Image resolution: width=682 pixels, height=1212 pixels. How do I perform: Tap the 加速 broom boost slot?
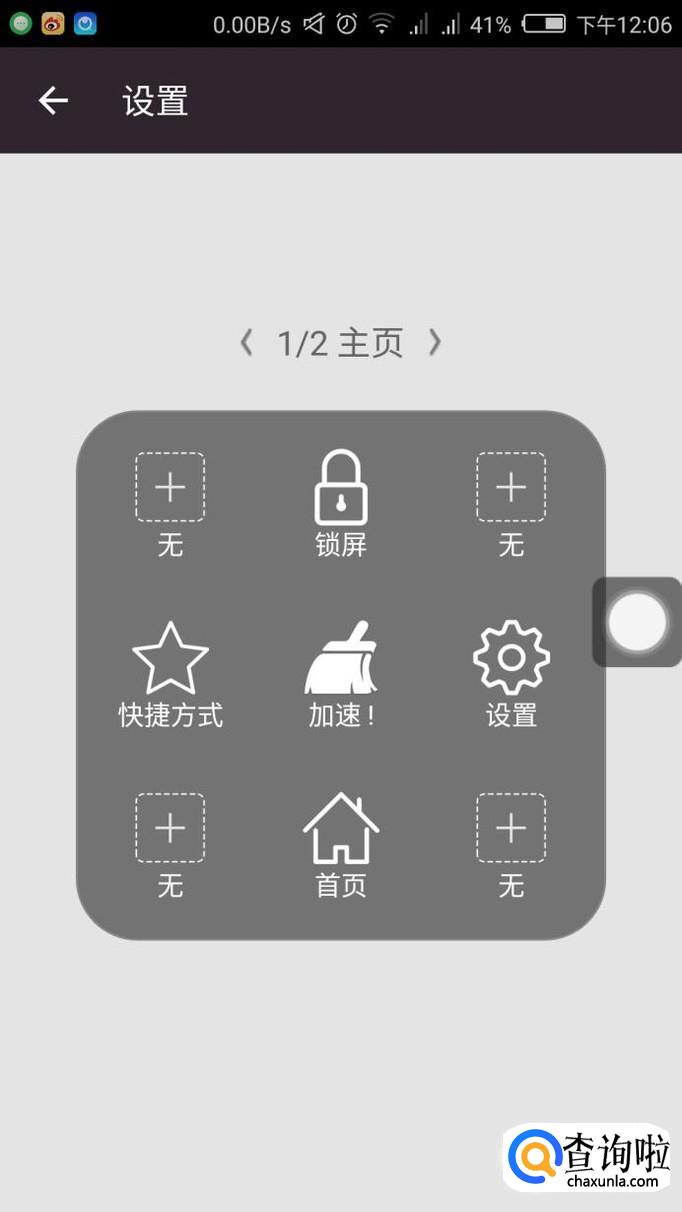click(x=341, y=672)
